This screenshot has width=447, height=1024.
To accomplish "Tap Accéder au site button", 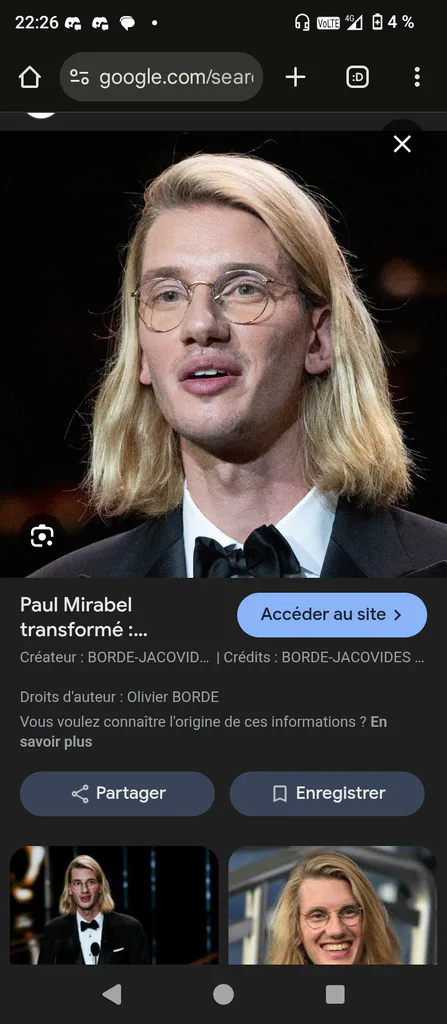I will point(332,615).
